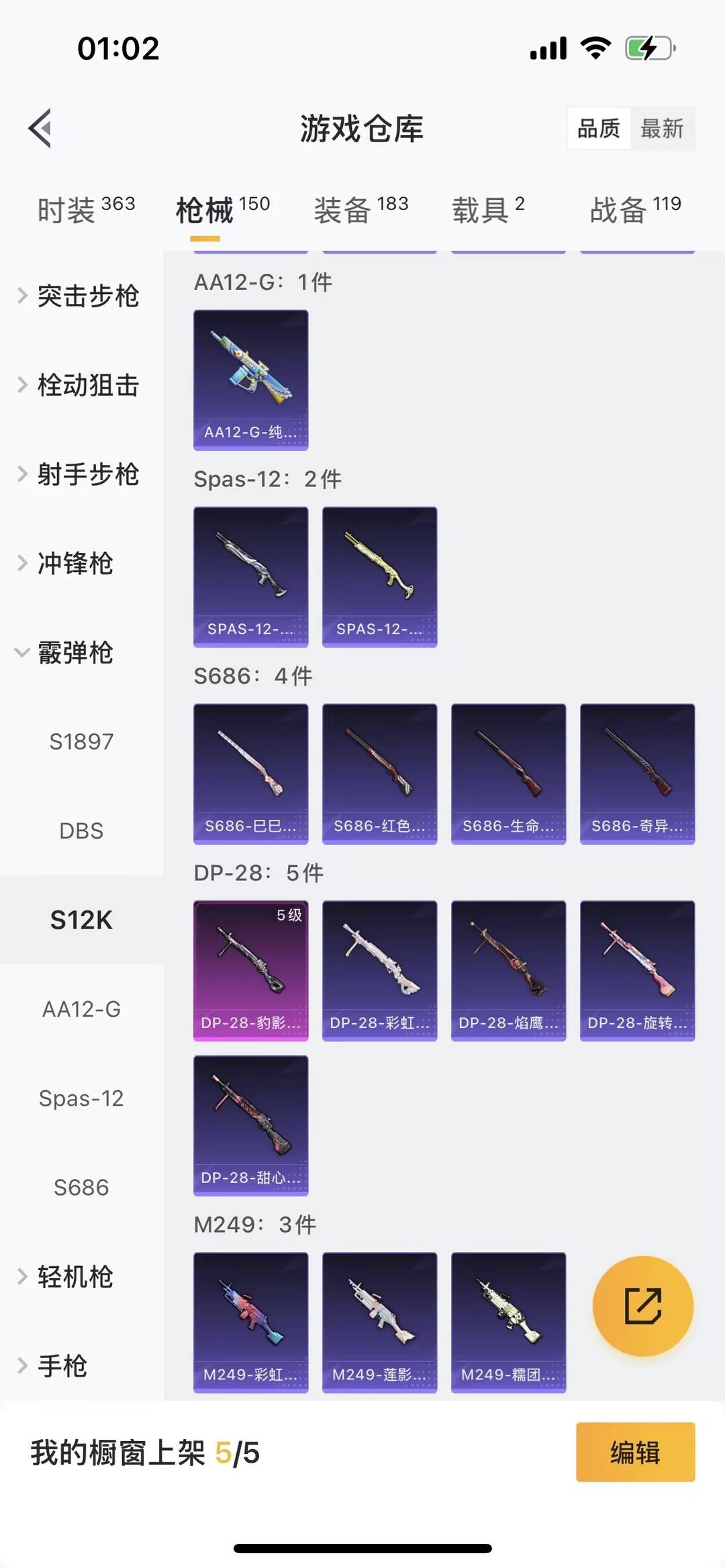This screenshot has width=725, height=1568.
Task: Collapse the 霰弹枪 category
Action: 74,653
